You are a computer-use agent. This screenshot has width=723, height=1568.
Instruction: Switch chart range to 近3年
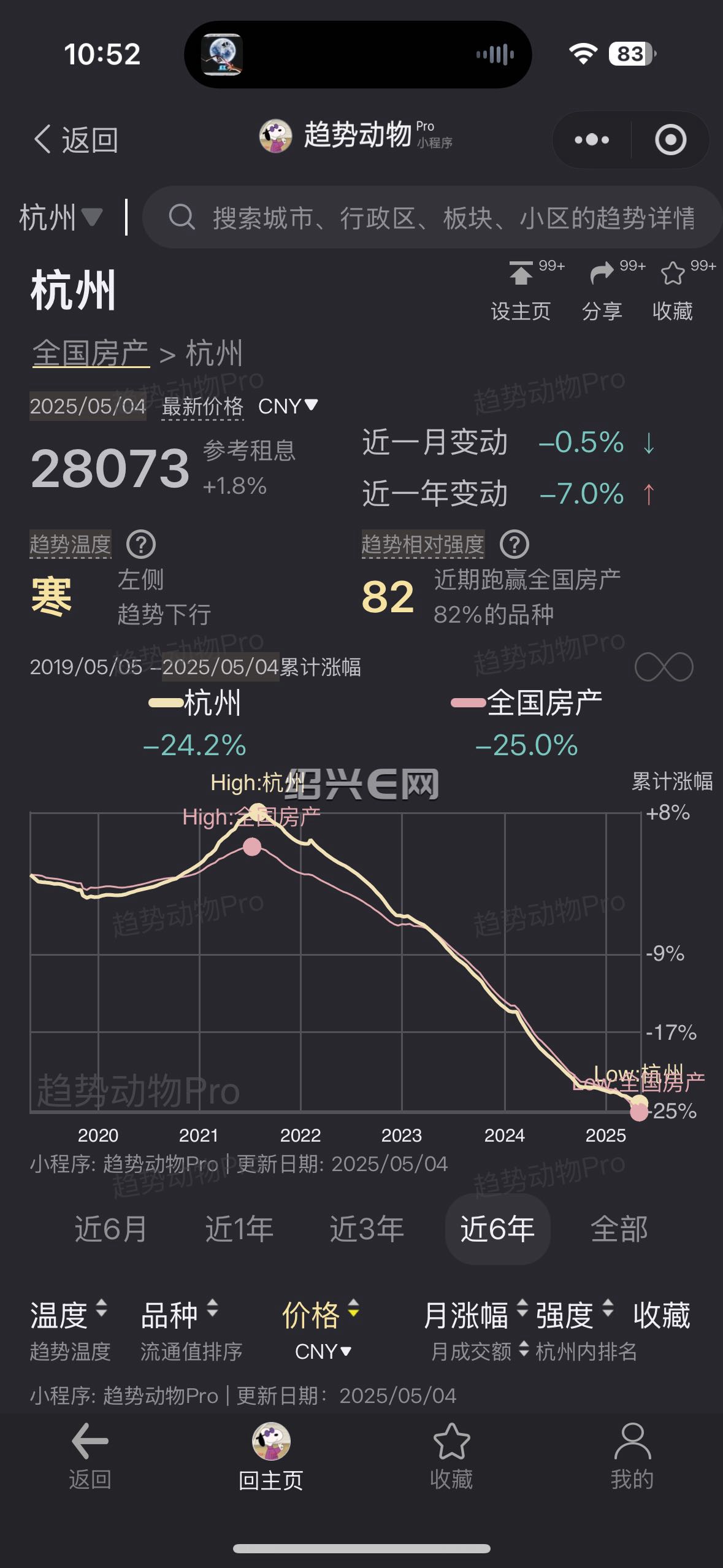coord(367,1229)
